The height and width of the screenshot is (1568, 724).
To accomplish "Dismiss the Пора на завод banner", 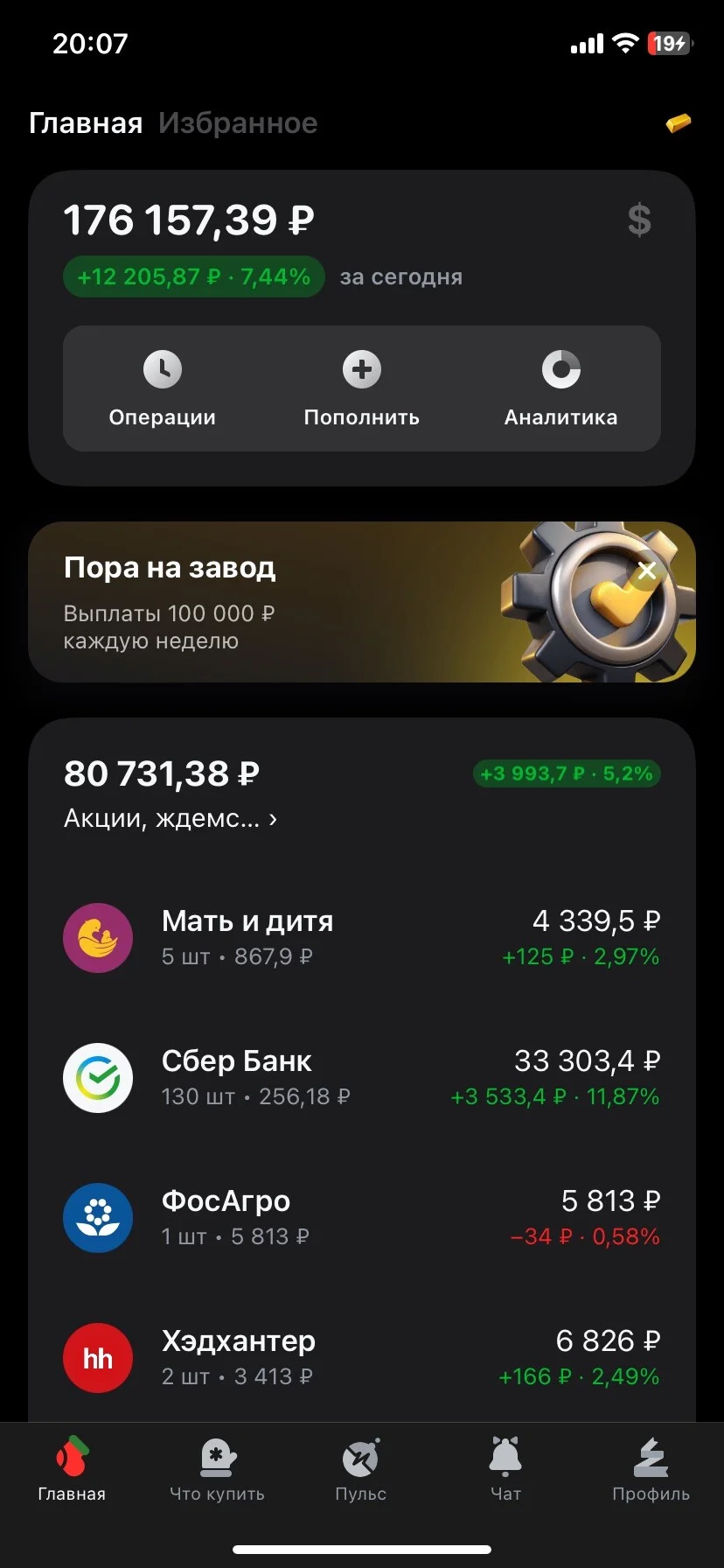I will tap(647, 571).
